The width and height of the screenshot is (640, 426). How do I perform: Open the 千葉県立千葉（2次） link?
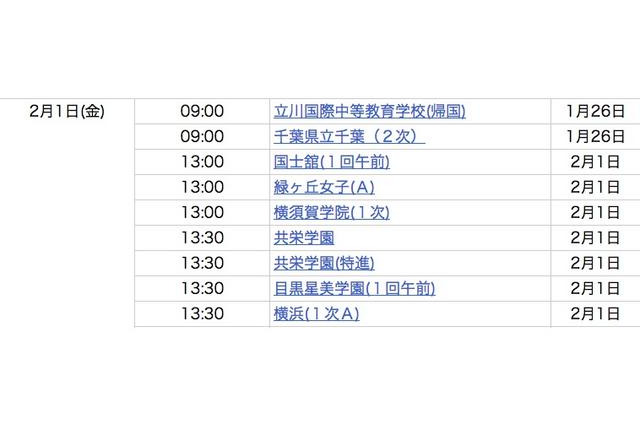click(x=348, y=136)
